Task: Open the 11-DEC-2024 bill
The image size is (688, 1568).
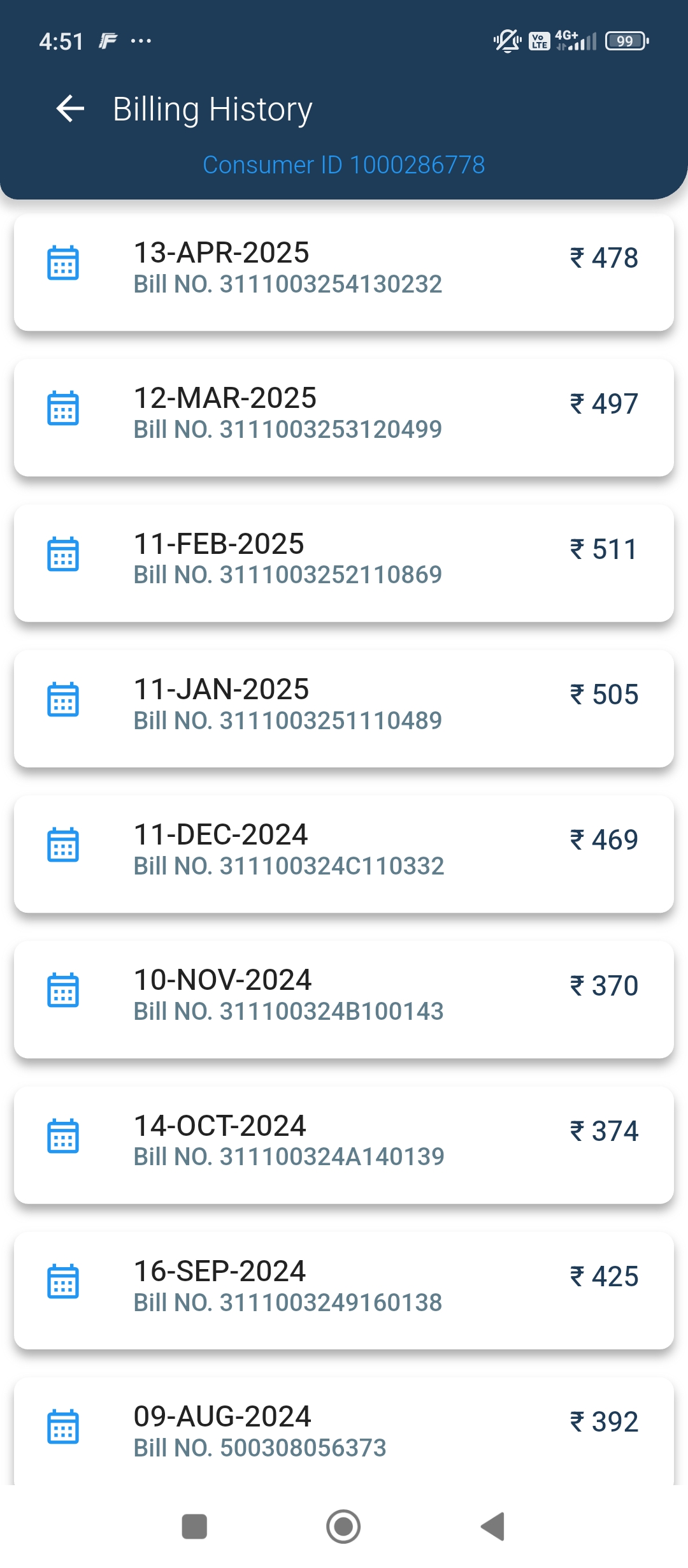Action: (x=344, y=854)
